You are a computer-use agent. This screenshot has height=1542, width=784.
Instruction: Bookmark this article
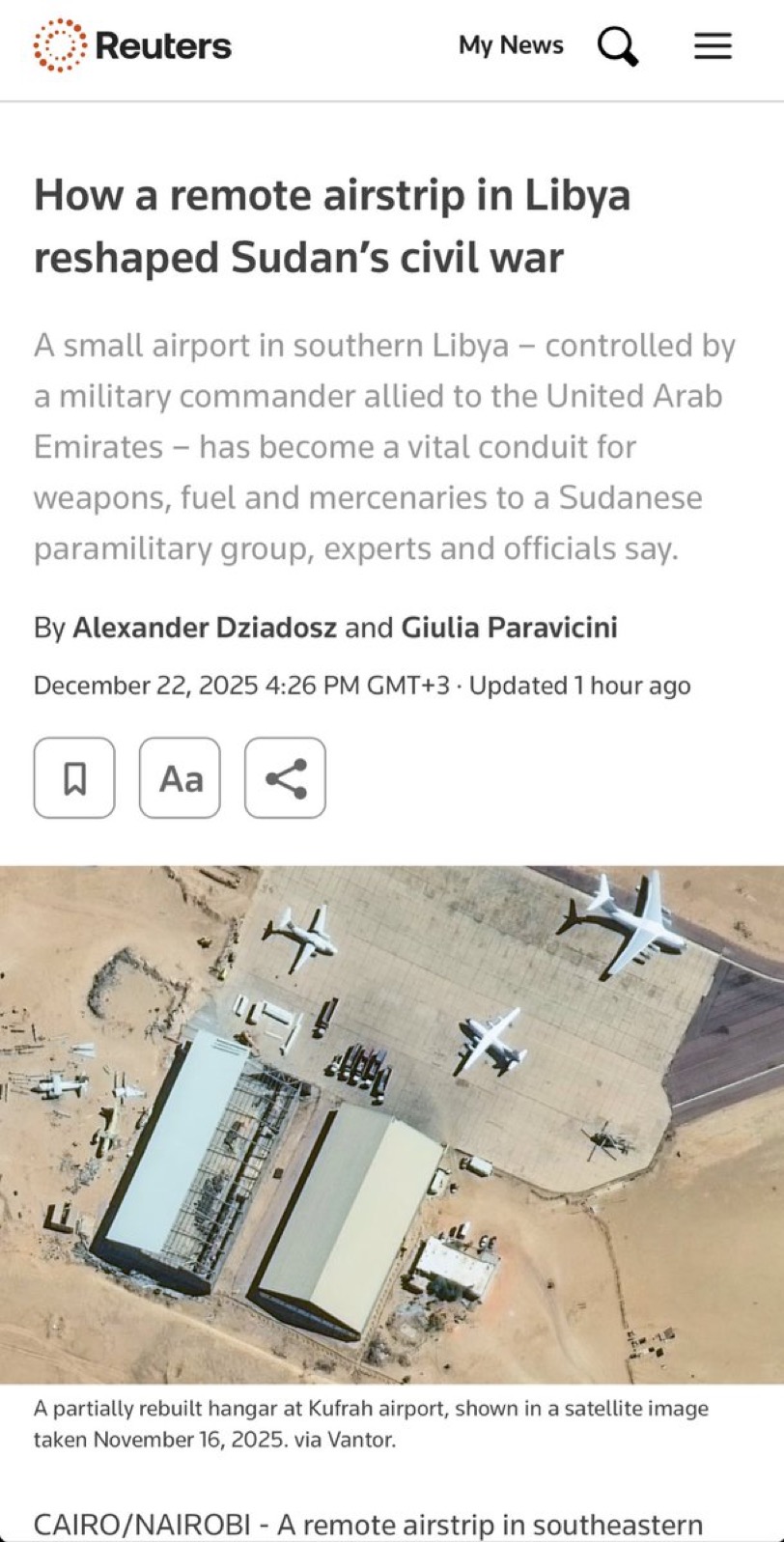click(x=74, y=778)
